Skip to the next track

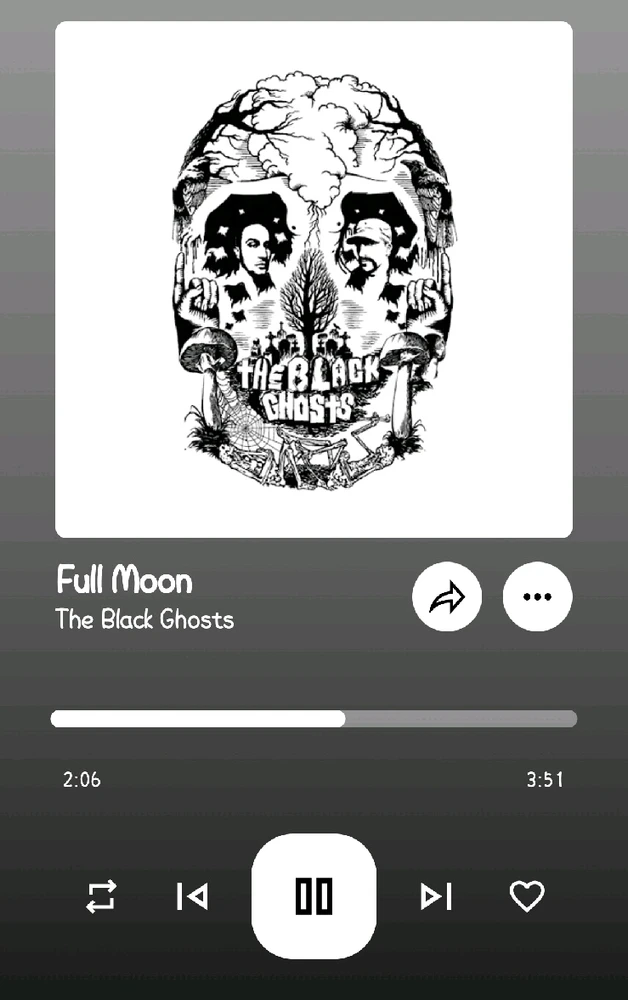[x=436, y=896]
